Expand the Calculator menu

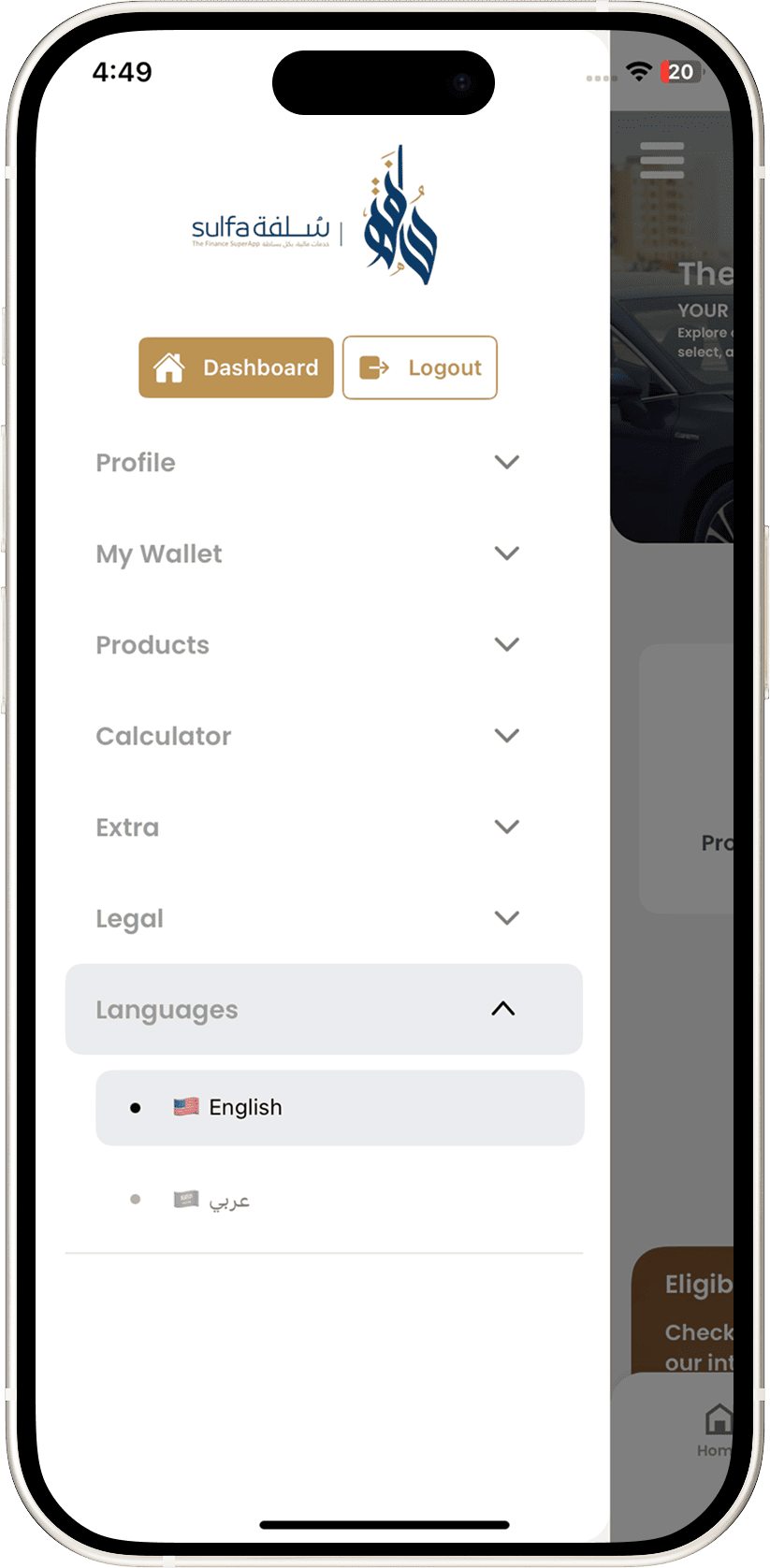coord(307,736)
